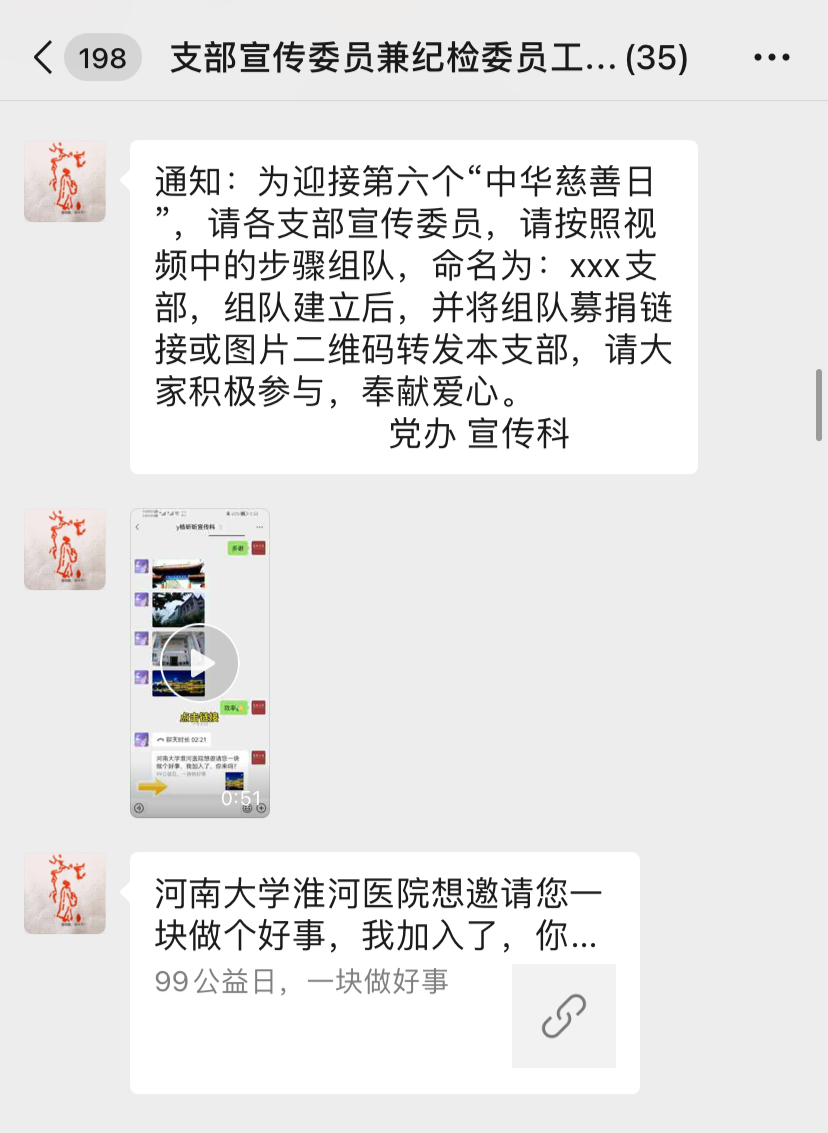The height and width of the screenshot is (1133, 828).
Task: Open the group chat overflow menu
Action: click(771, 58)
